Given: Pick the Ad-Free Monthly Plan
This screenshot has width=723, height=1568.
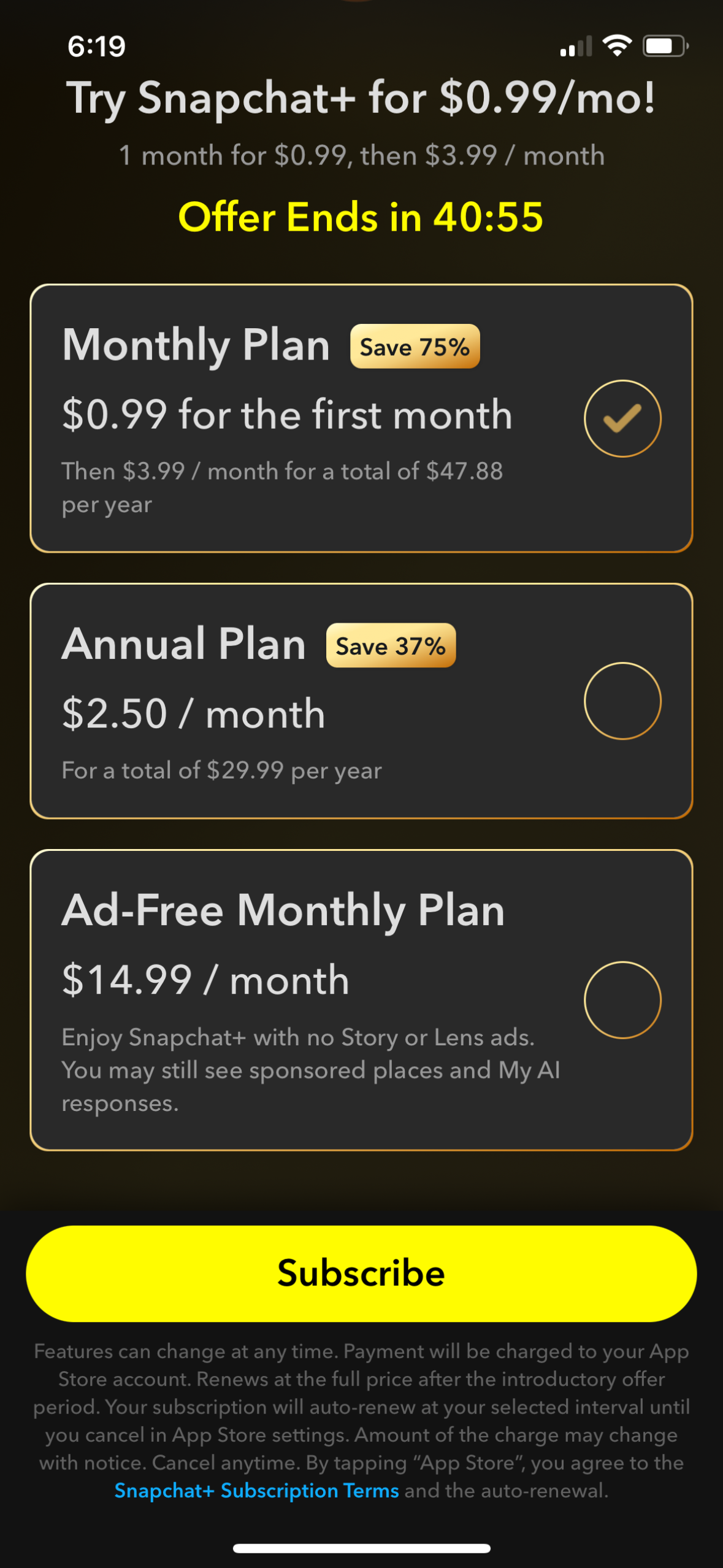Looking at the screenshot, I should click(x=622, y=999).
